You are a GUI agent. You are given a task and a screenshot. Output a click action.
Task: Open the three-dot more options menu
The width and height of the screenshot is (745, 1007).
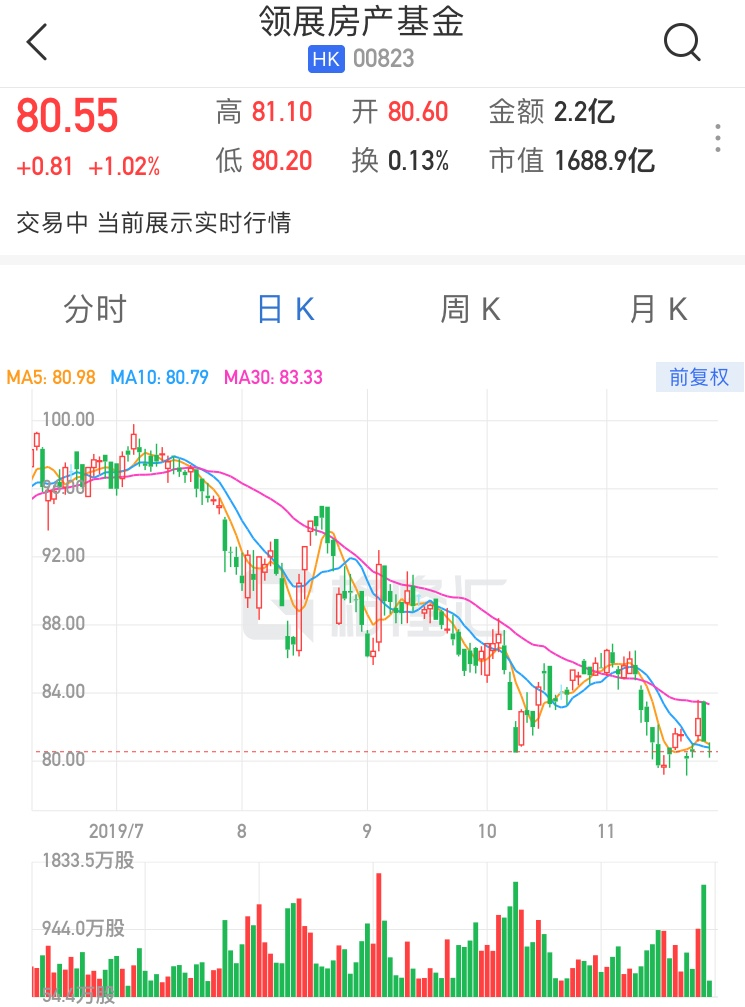[x=718, y=138]
